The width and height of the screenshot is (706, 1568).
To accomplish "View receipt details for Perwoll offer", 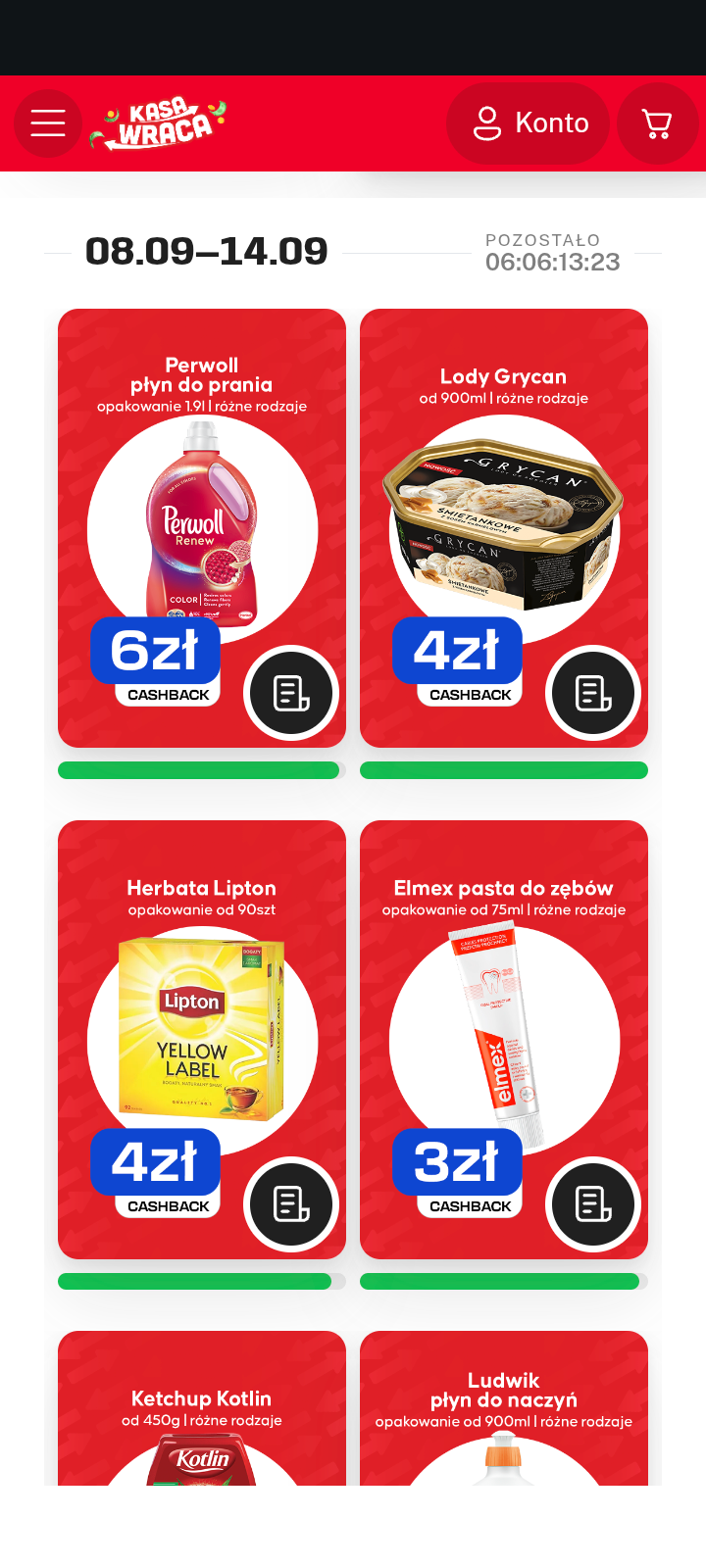I will (291, 693).
